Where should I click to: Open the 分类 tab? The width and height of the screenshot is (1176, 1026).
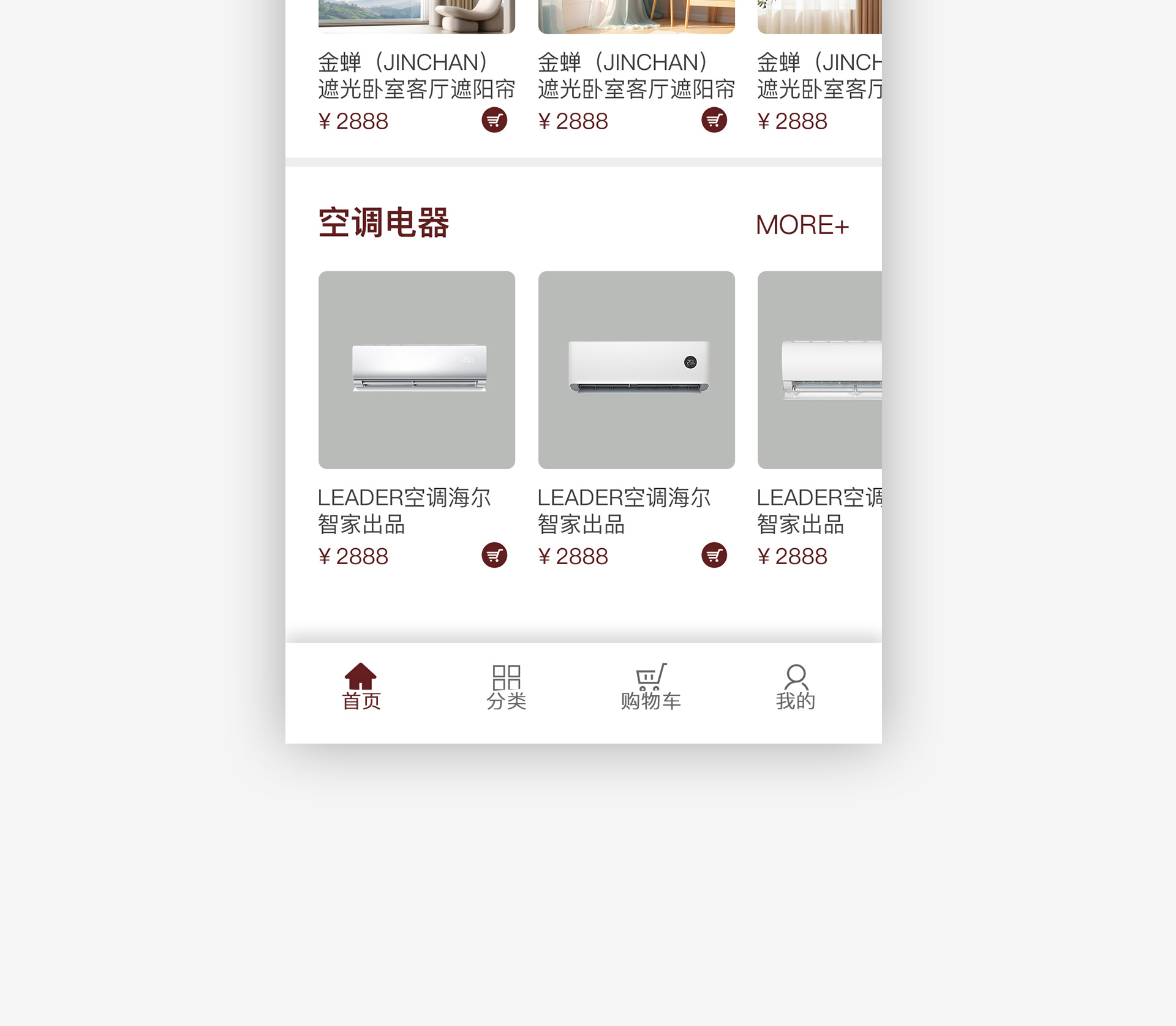507,687
